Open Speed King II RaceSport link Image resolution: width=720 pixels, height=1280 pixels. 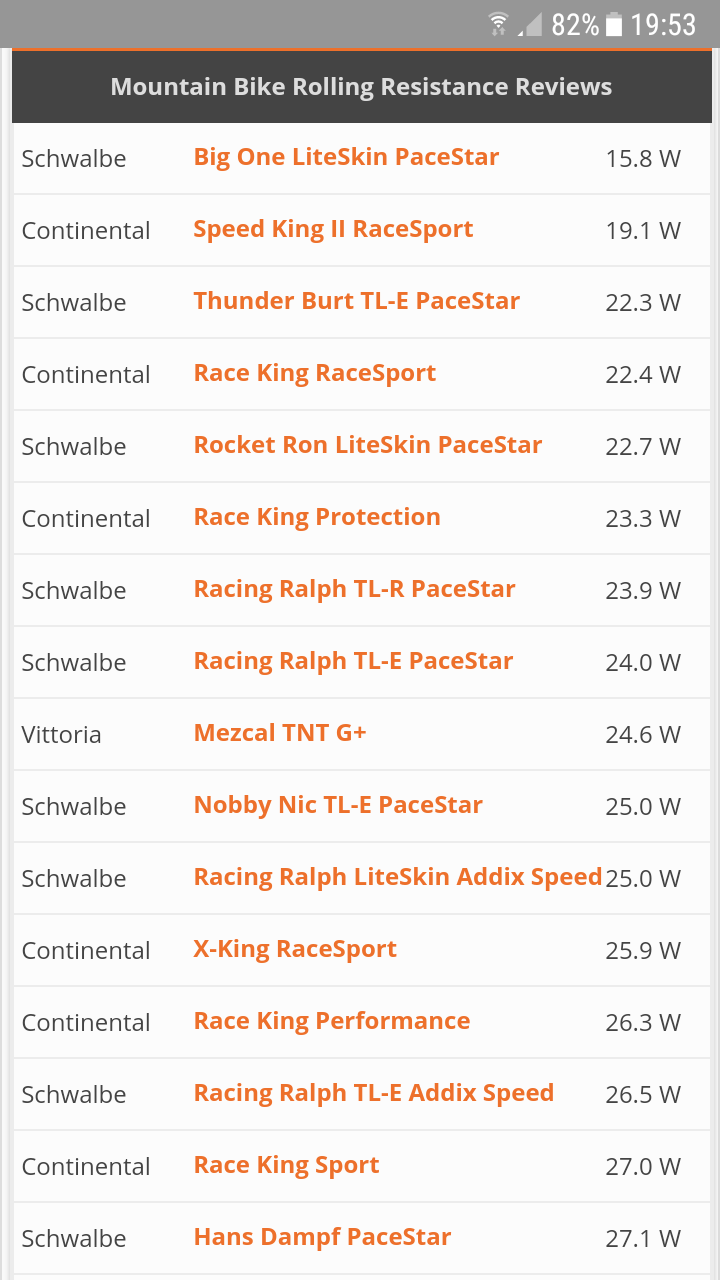pos(333,229)
